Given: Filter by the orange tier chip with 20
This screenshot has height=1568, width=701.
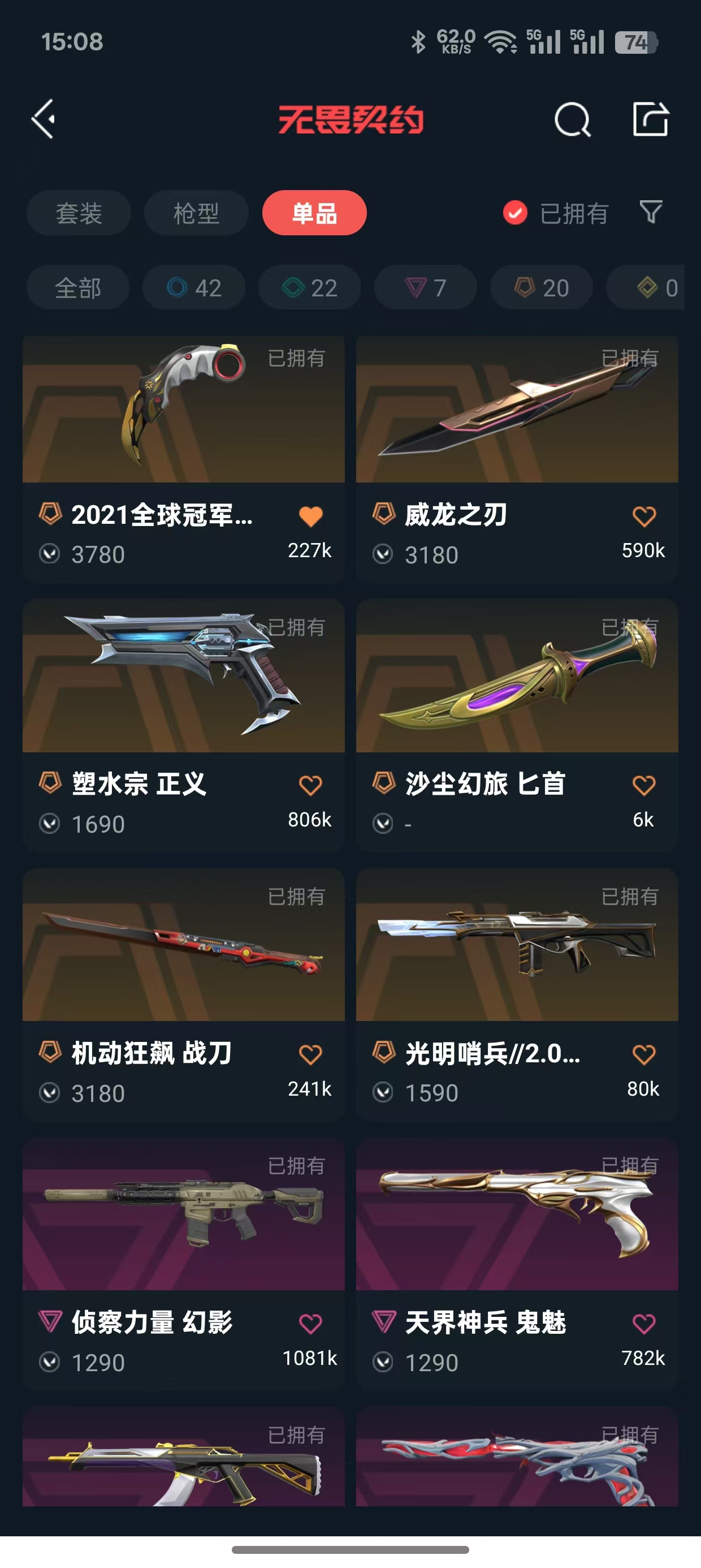Looking at the screenshot, I should (x=541, y=287).
